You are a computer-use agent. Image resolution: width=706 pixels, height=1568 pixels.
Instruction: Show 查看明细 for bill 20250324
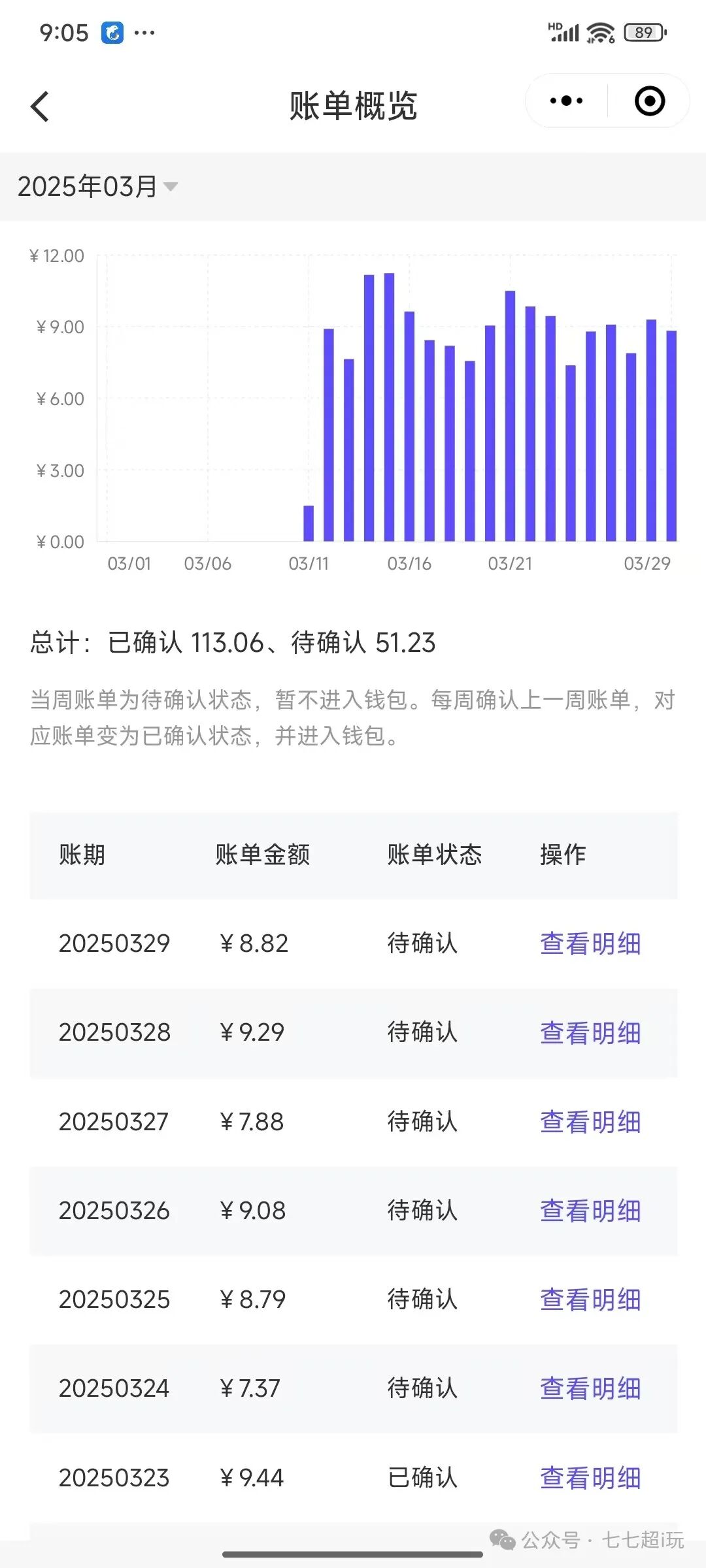(590, 1388)
